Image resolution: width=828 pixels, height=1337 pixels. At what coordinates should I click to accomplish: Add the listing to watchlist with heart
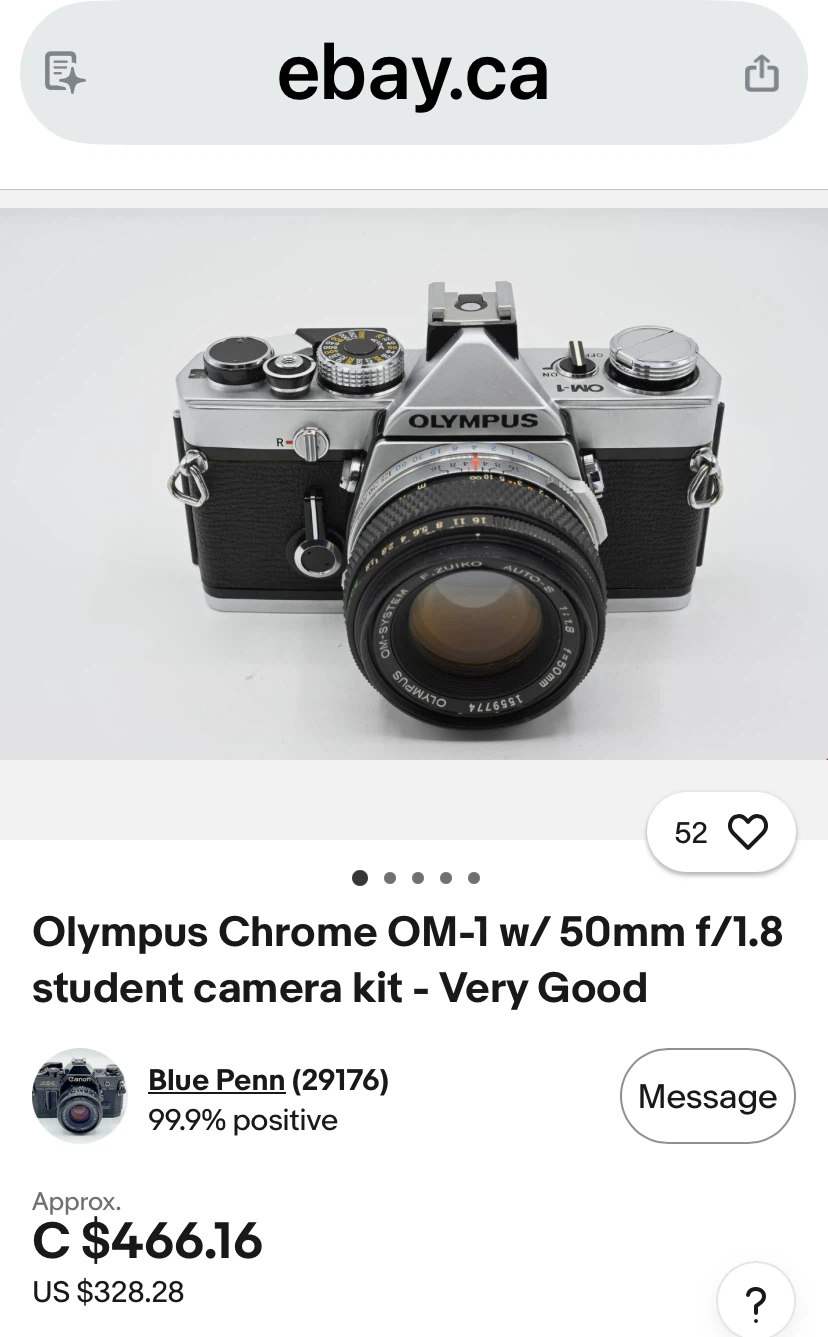(721, 832)
